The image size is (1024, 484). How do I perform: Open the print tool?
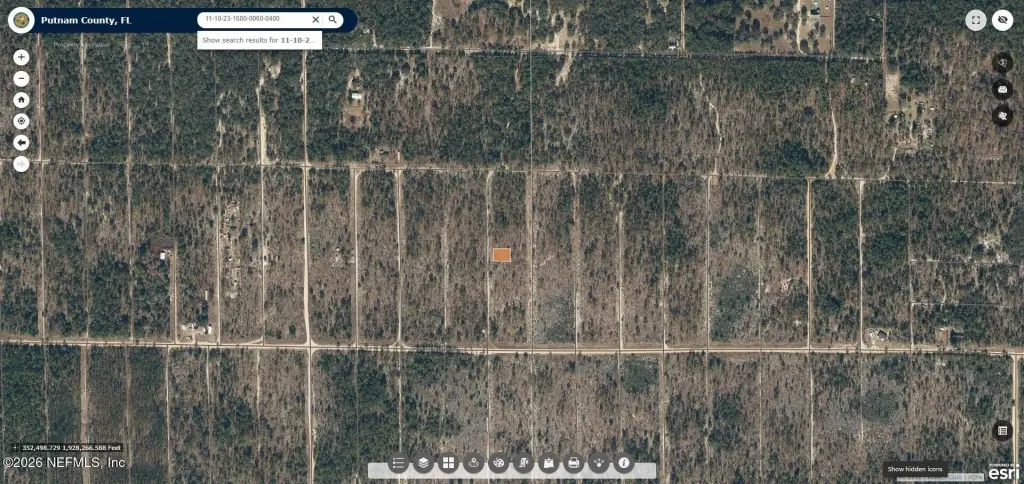(574, 463)
